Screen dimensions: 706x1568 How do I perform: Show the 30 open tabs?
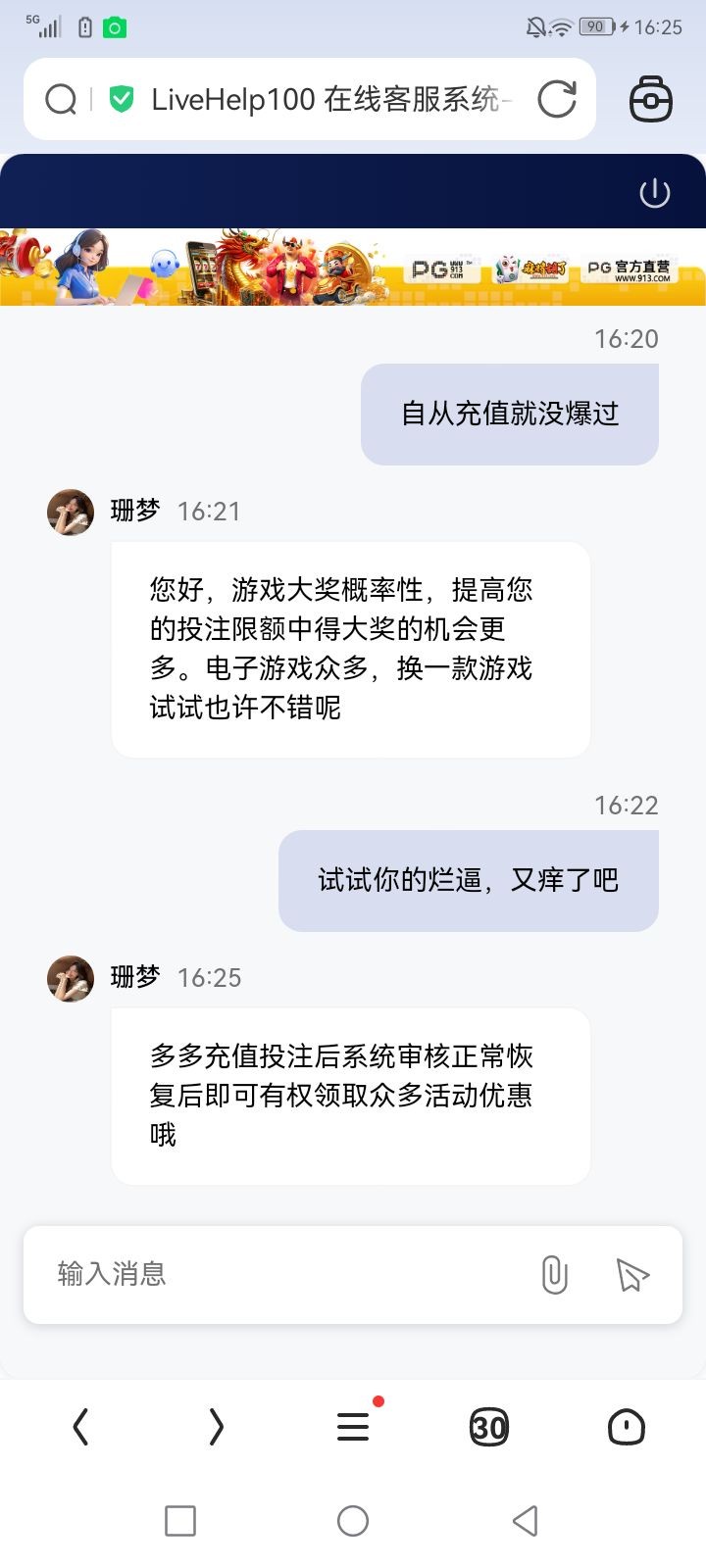tap(489, 1428)
